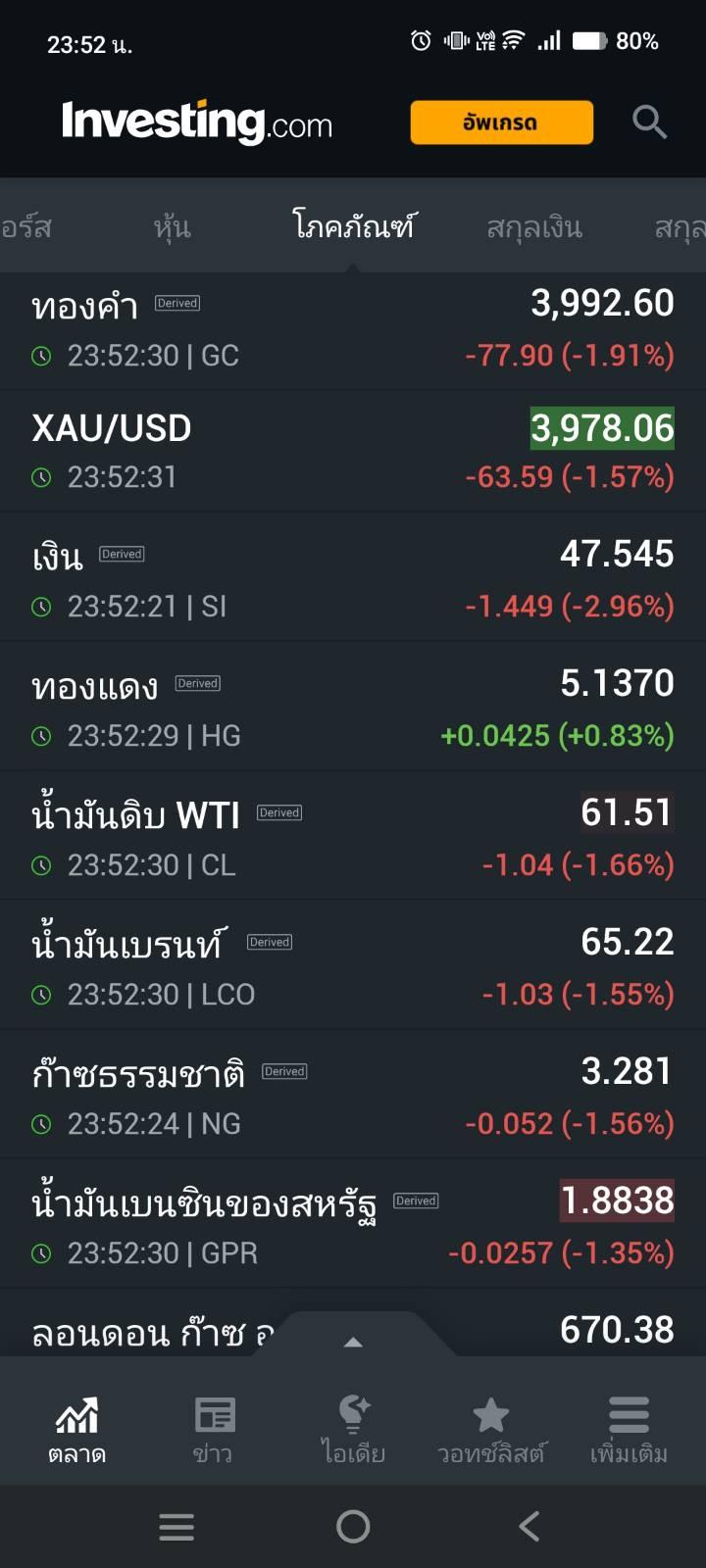Switch to the สกุลเงิน tab
This screenshot has width=706, height=1568.
(534, 227)
